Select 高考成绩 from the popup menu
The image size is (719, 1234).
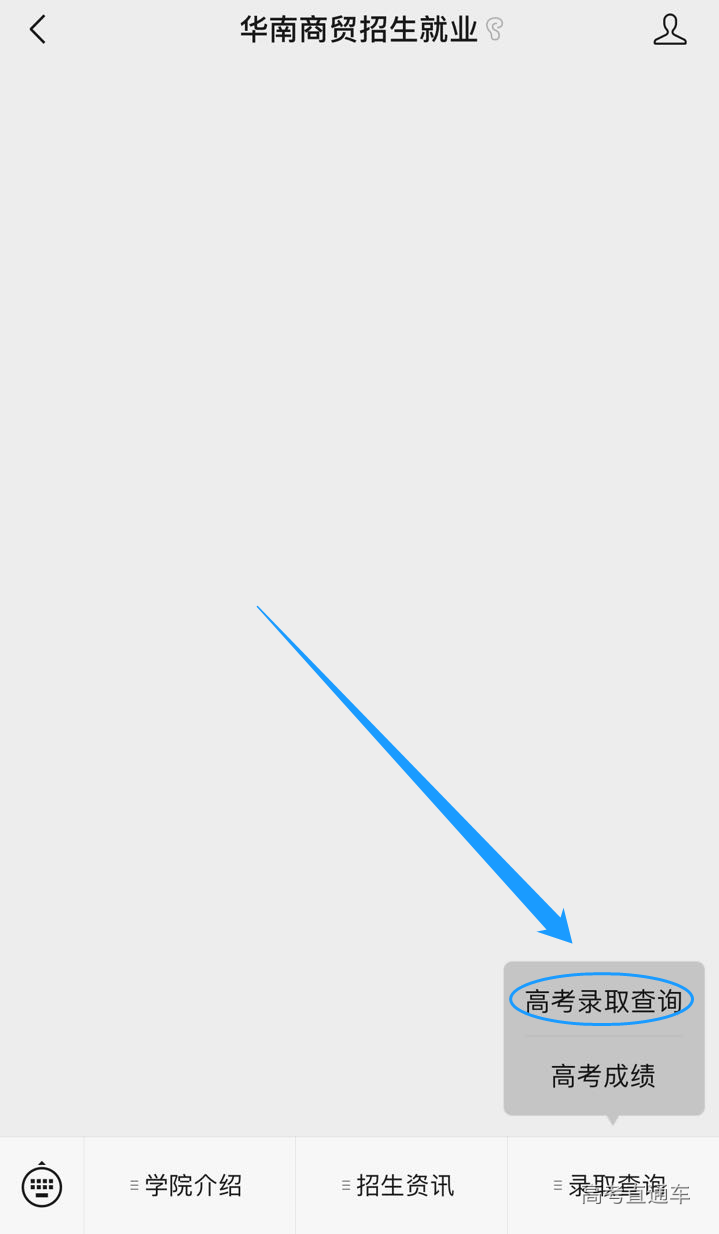coord(603,1076)
